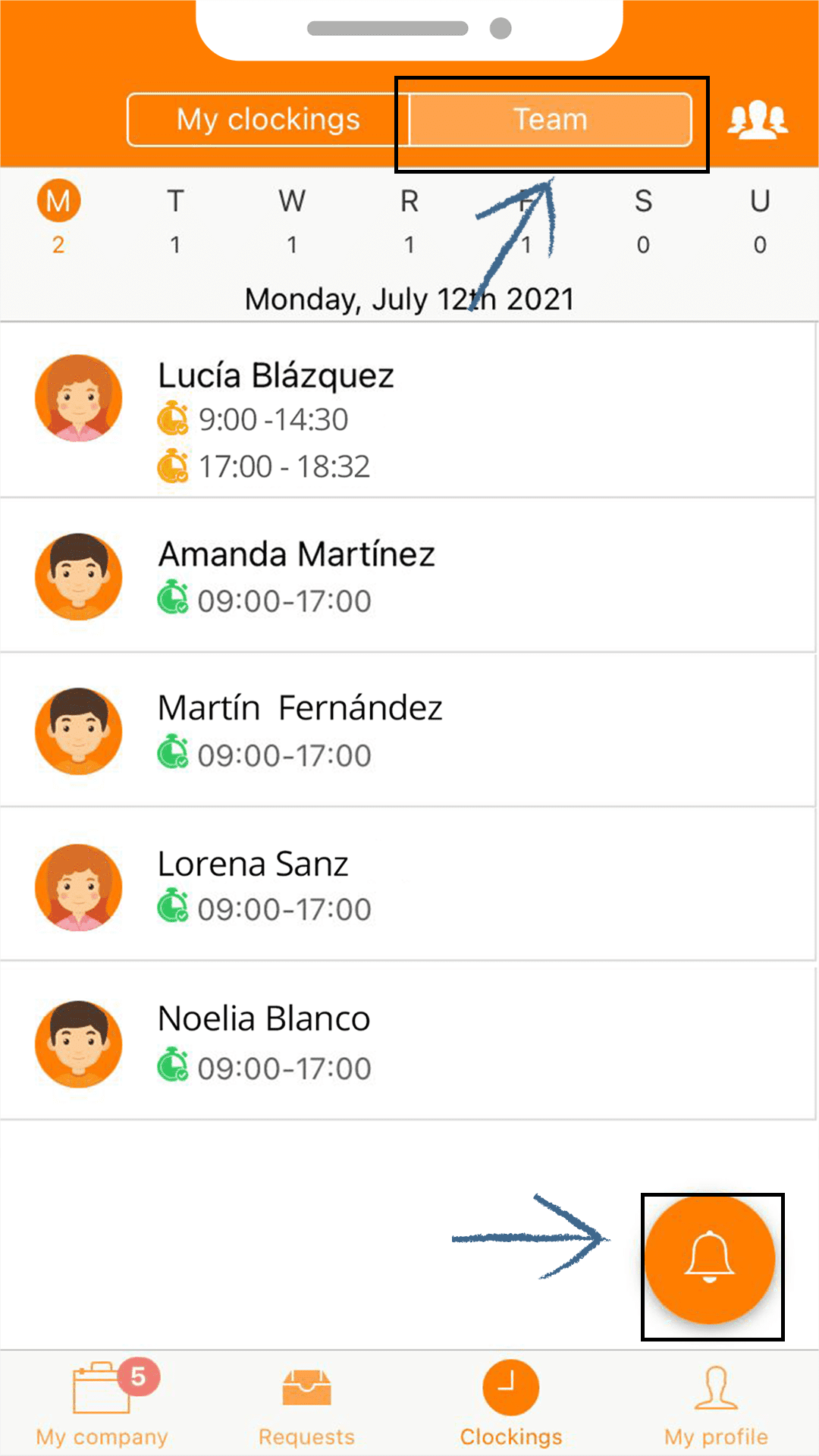Switch to the Clockings tab
The height and width of the screenshot is (1456, 819).
[511, 1403]
